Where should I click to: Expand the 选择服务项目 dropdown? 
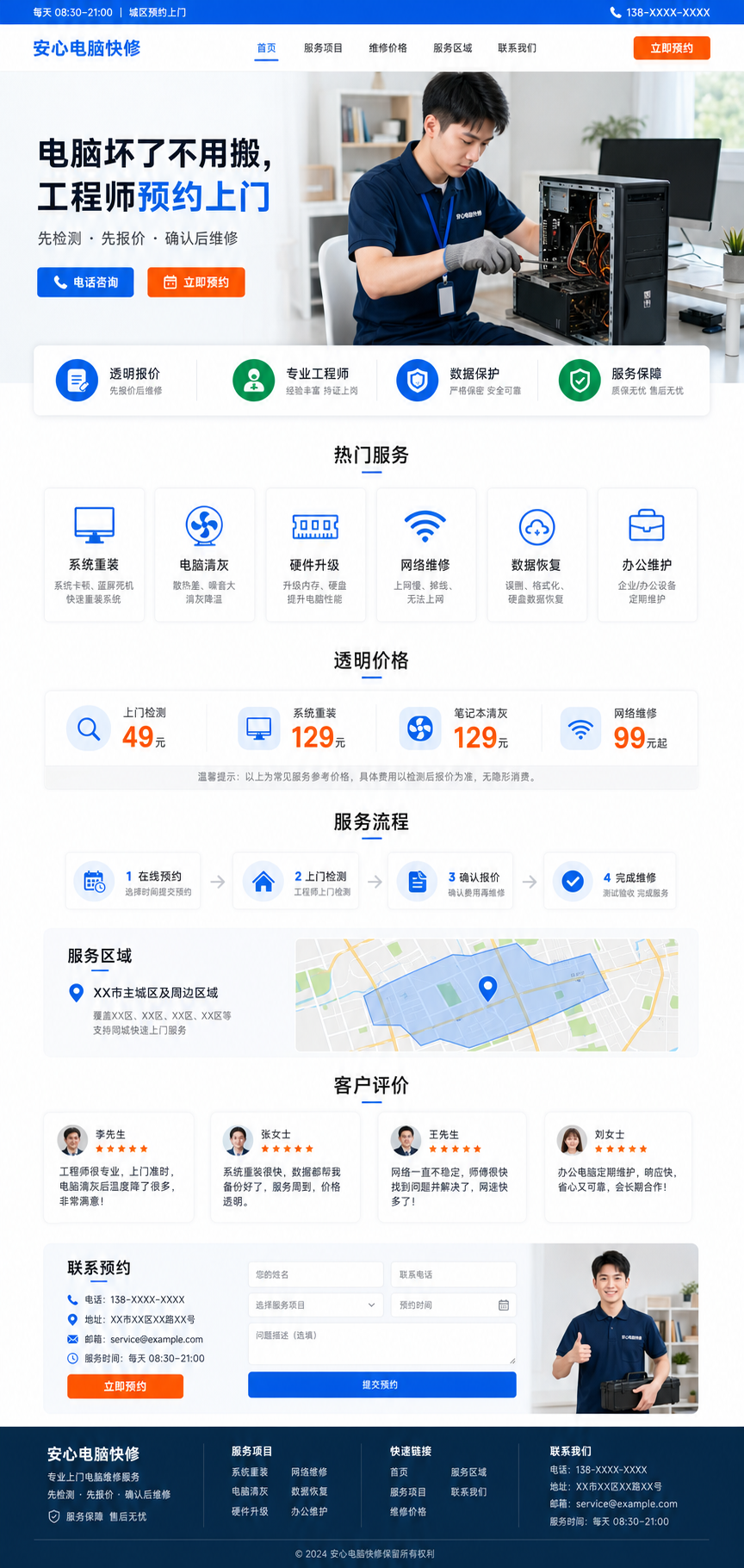[315, 1305]
